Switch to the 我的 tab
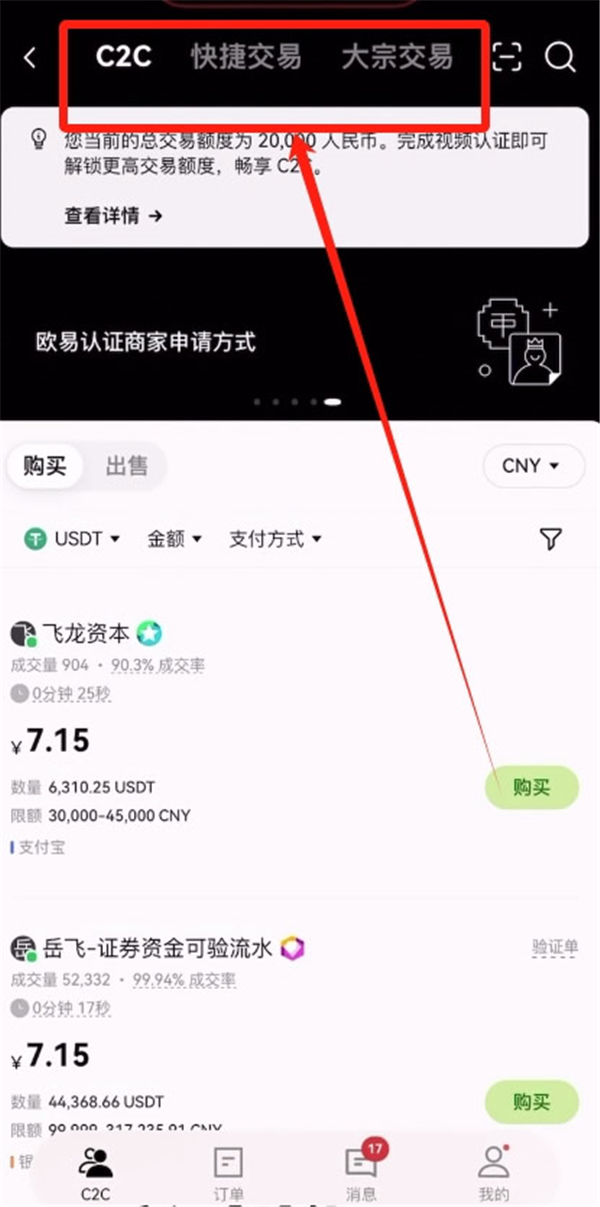600x1207 pixels. coord(493,1174)
